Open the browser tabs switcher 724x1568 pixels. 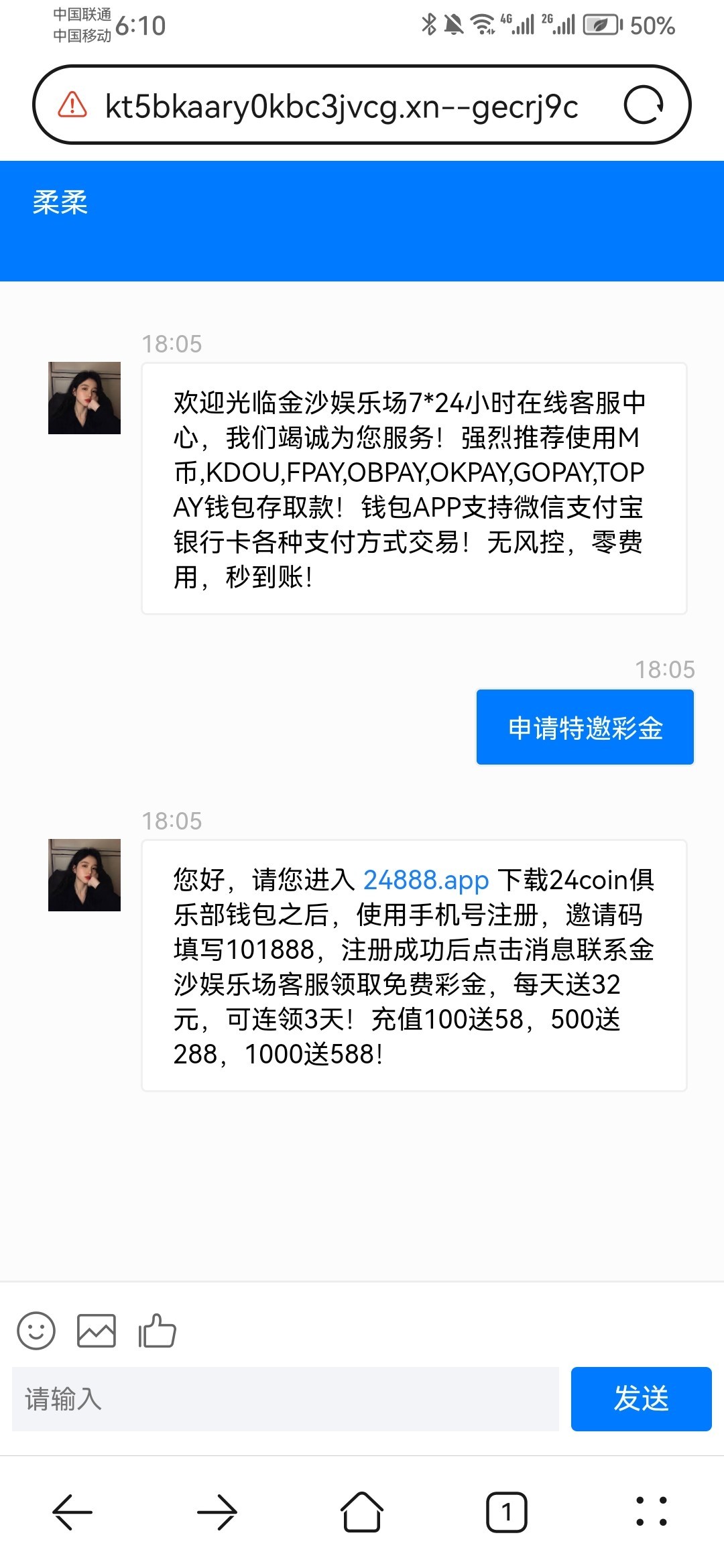pyautogui.click(x=507, y=1512)
